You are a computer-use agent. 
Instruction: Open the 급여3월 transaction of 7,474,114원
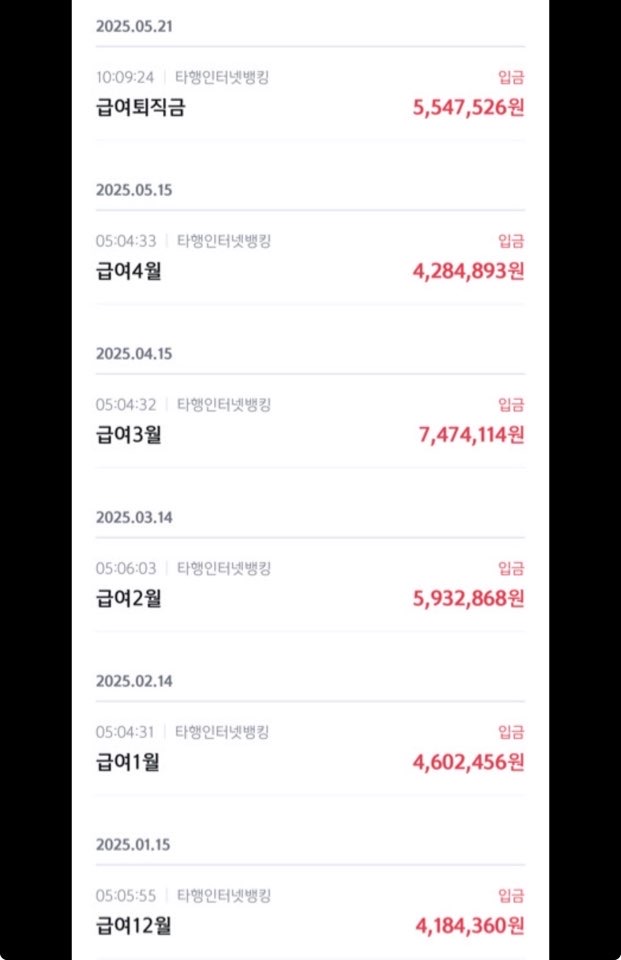point(310,422)
